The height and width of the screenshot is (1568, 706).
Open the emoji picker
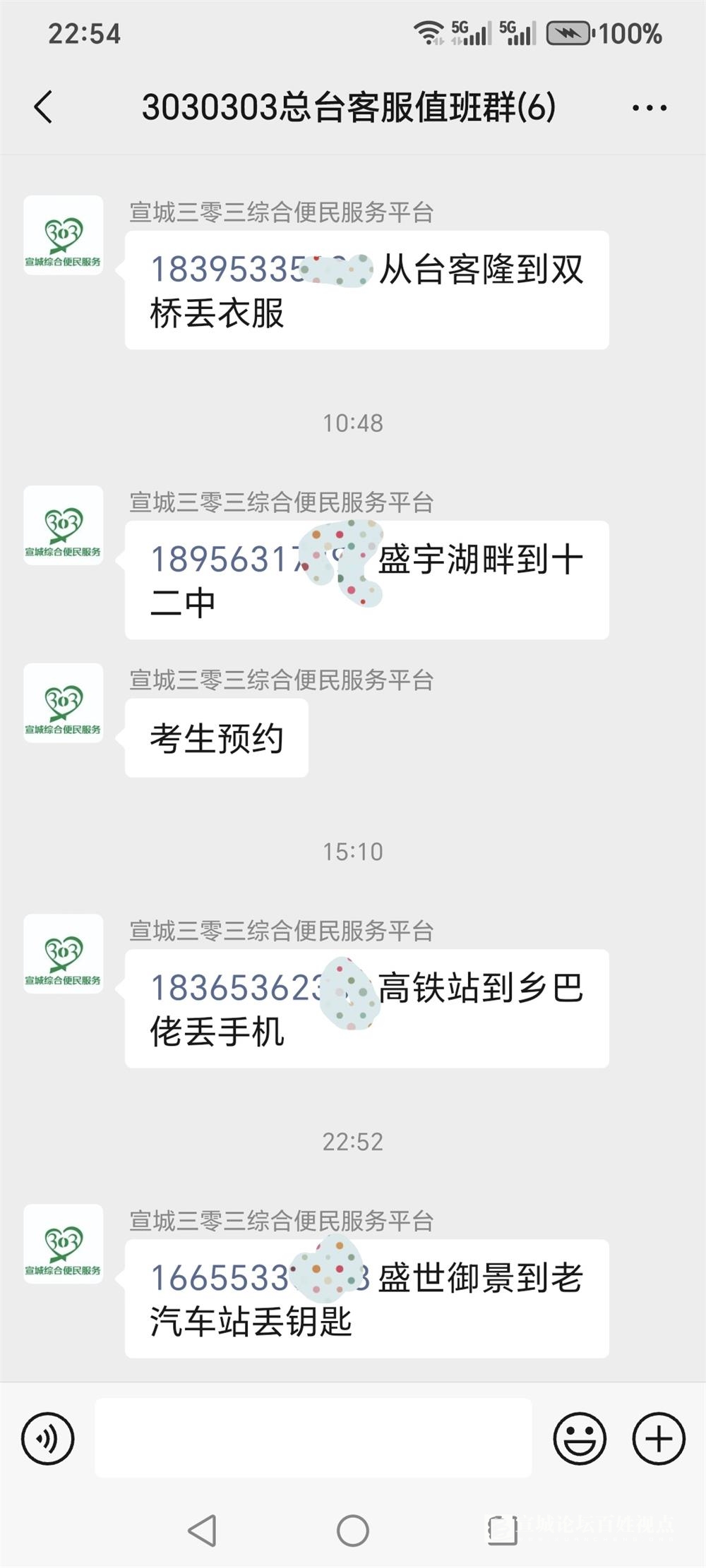point(580,1438)
